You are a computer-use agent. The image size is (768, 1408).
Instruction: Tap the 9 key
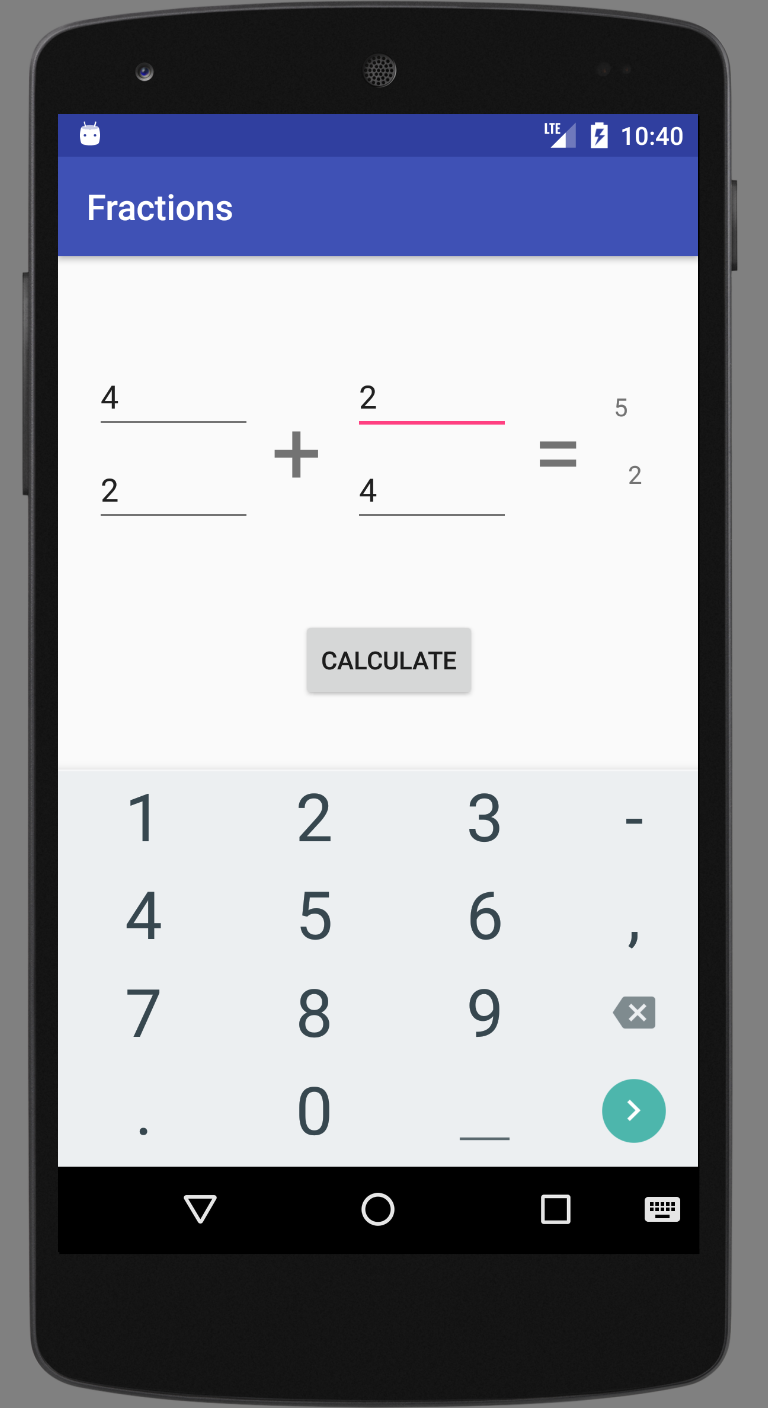[485, 1013]
